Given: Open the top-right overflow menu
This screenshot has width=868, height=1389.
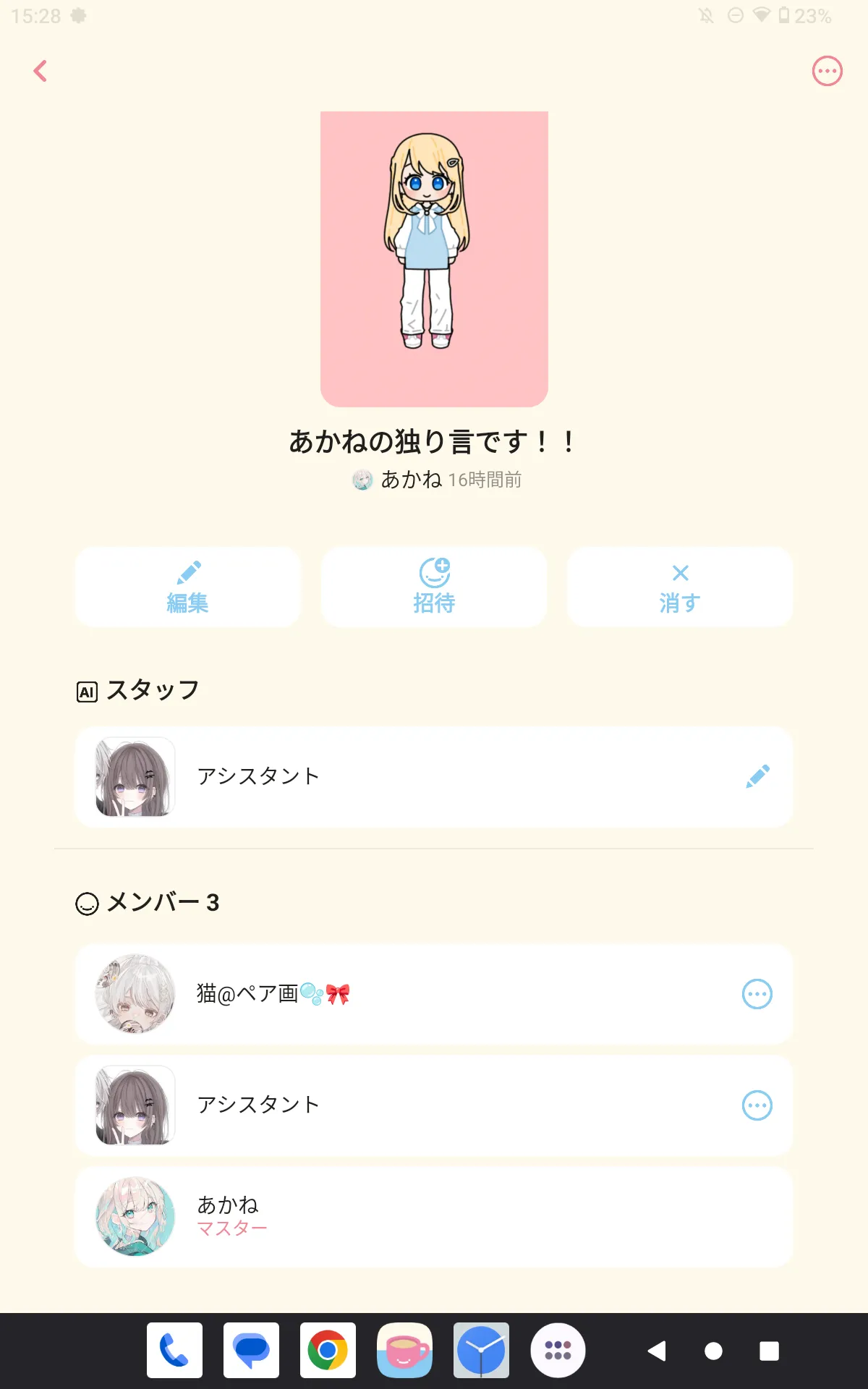Looking at the screenshot, I should pyautogui.click(x=827, y=71).
